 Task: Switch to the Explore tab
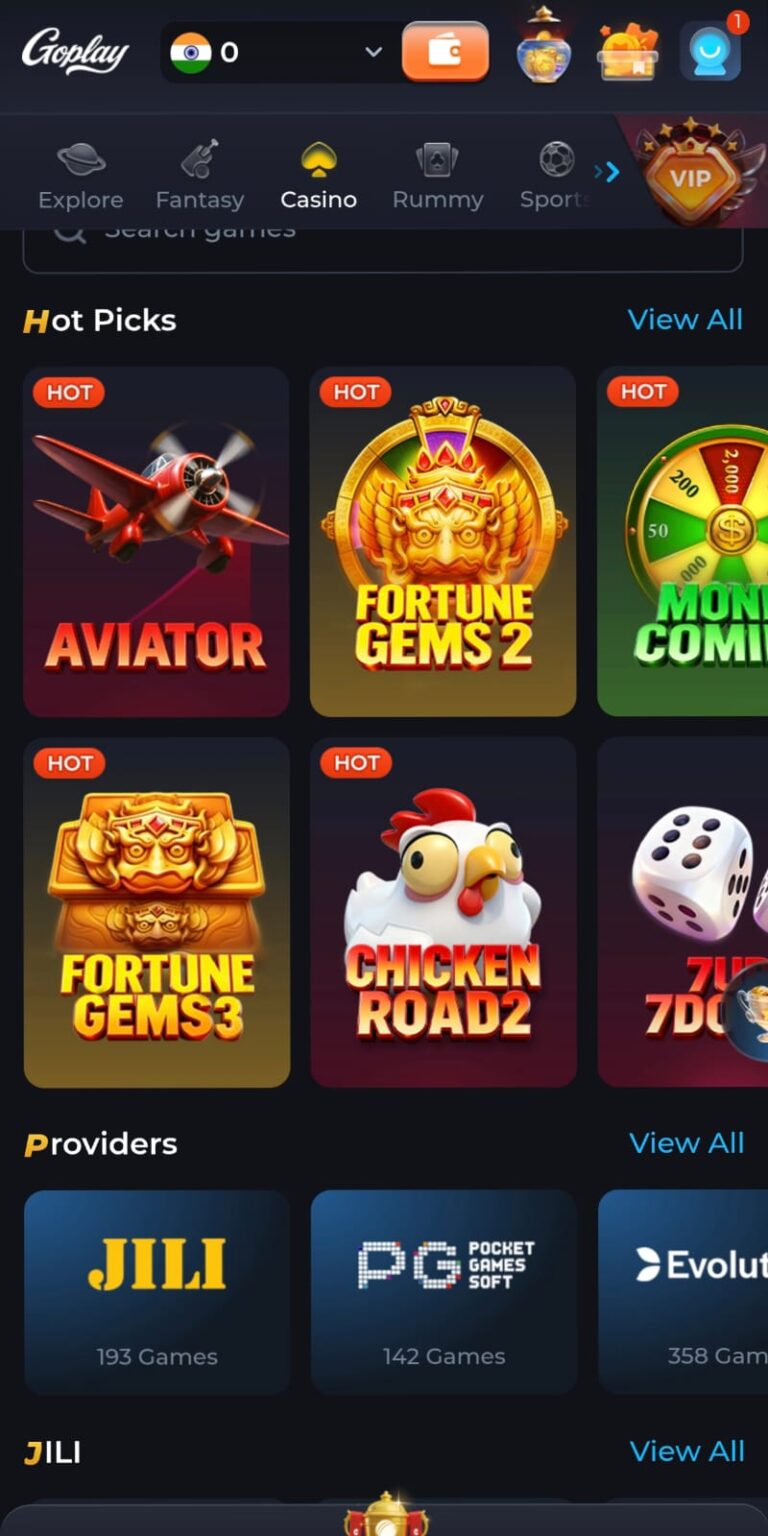(81, 176)
